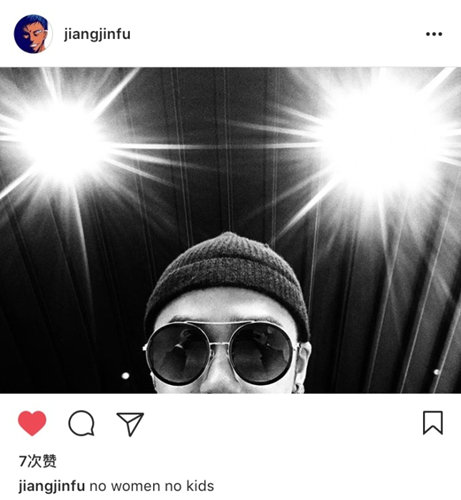The image size is (461, 500).
Task: View the 7次赞 likes list
Action: click(37, 461)
